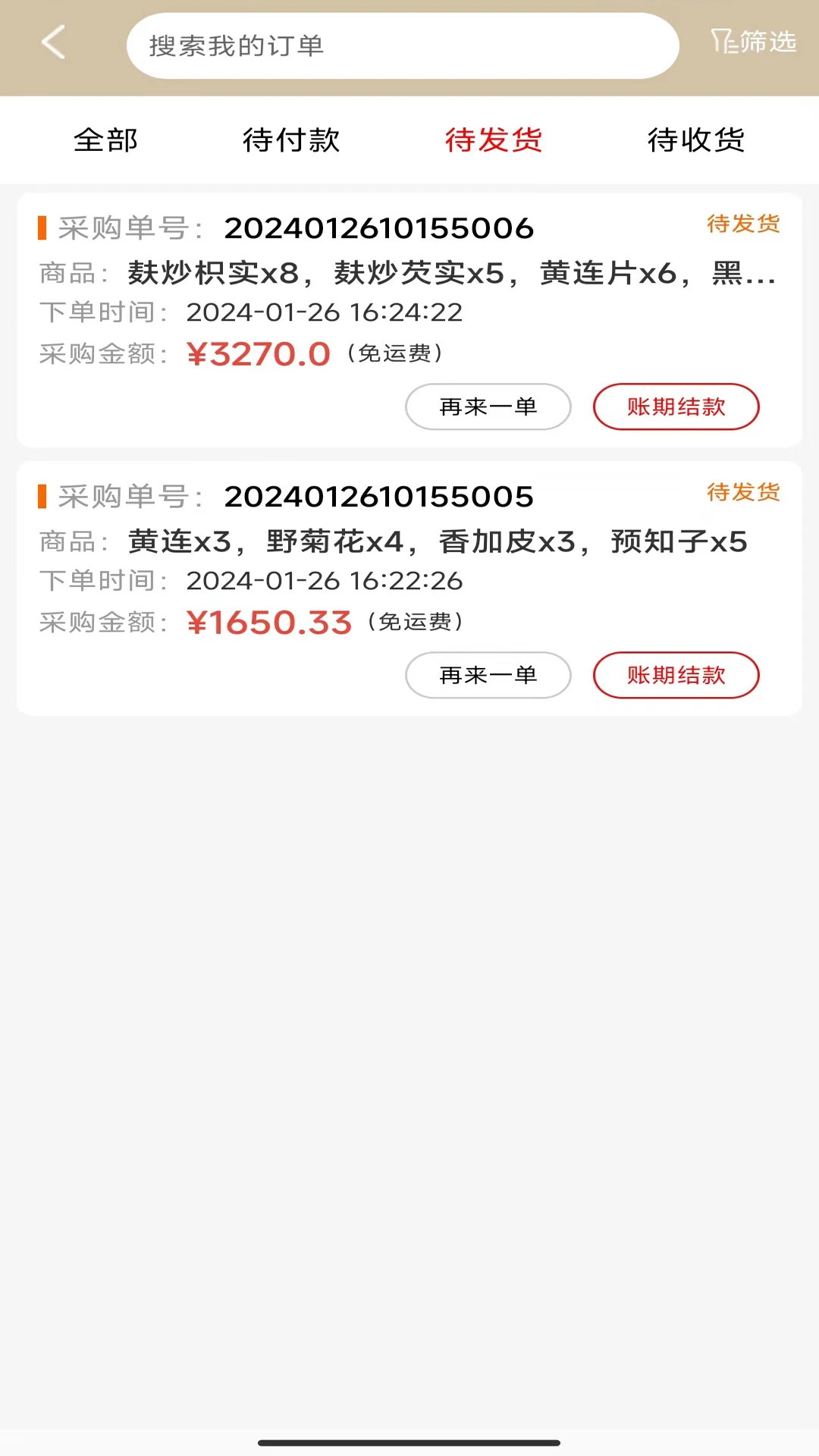Click the orange marker on second order card
Image resolution: width=819 pixels, height=1456 pixels.
pos(43,496)
